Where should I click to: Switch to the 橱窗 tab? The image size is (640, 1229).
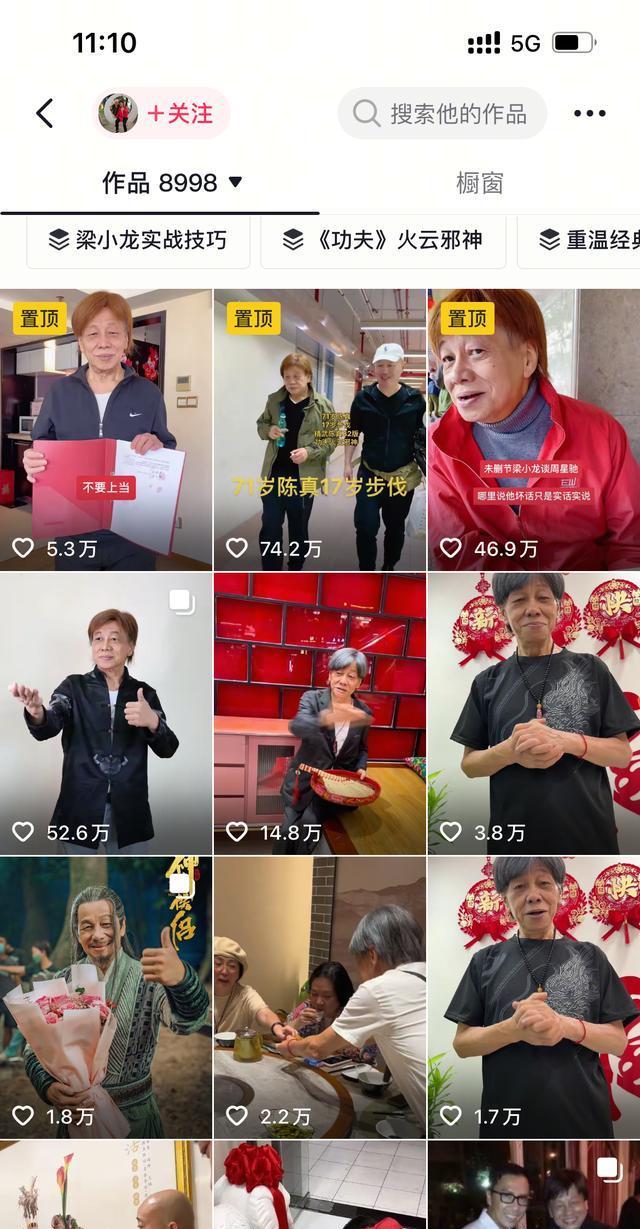point(479,183)
